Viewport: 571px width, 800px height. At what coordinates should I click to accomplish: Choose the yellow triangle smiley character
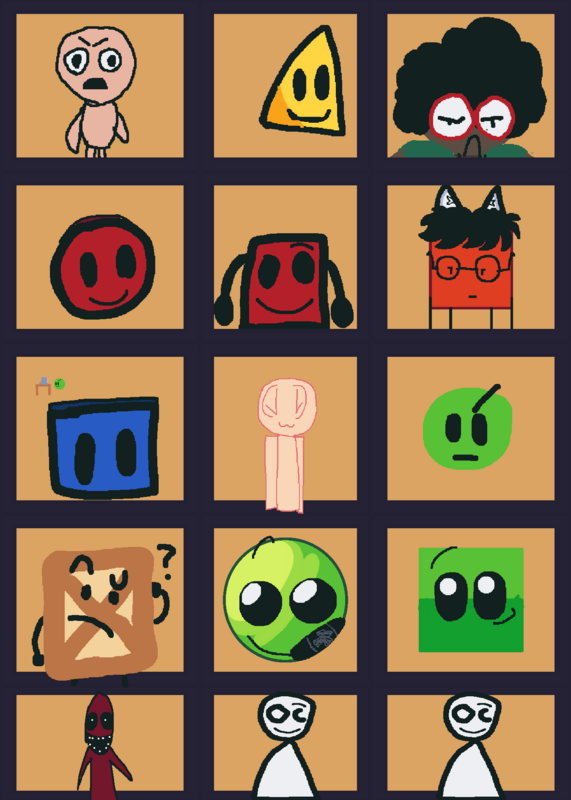(285, 86)
